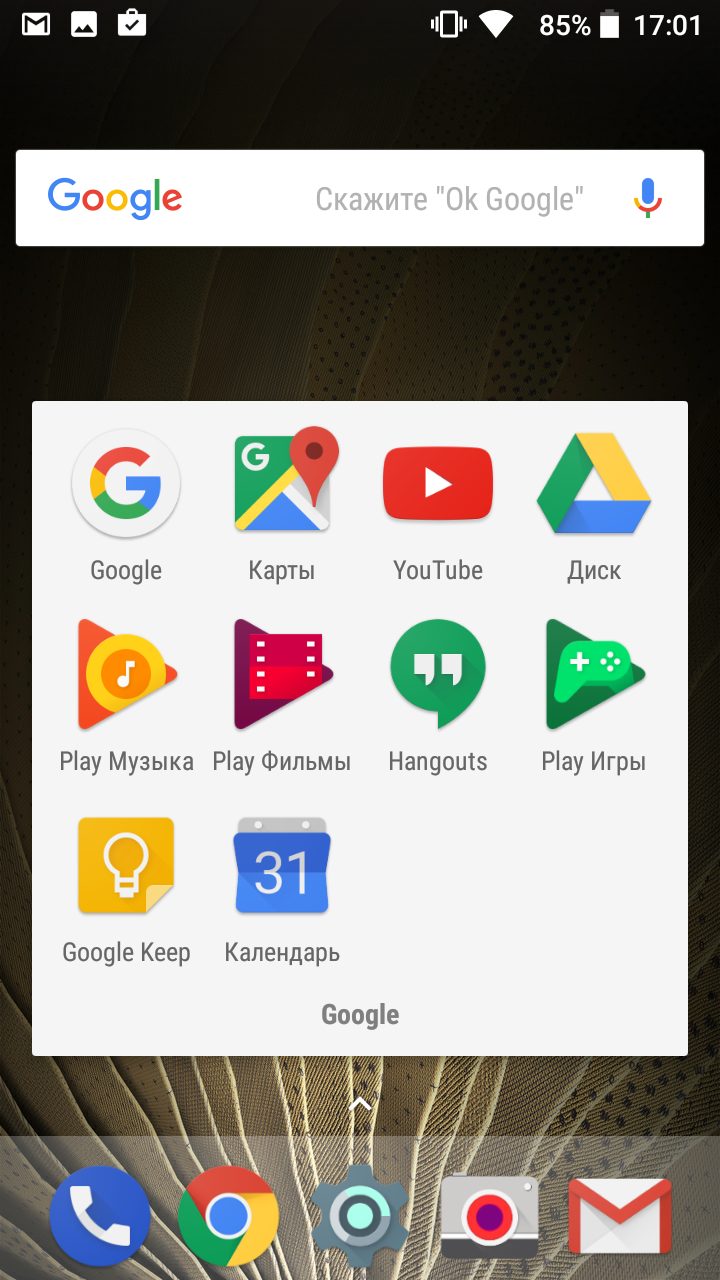Open Settings from the dock
Image resolution: width=720 pixels, height=1280 pixels.
[360, 1217]
